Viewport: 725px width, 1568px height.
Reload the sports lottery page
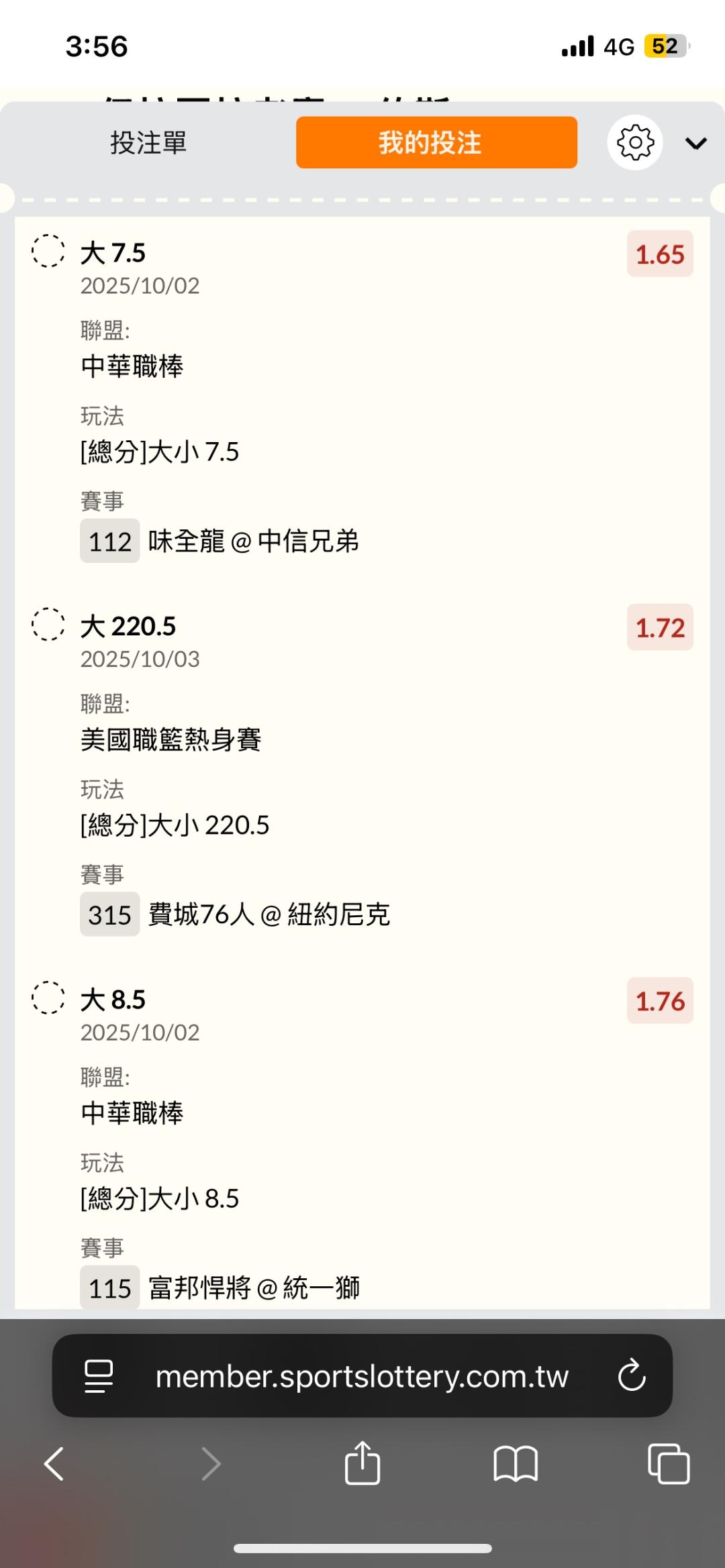[x=632, y=1376]
